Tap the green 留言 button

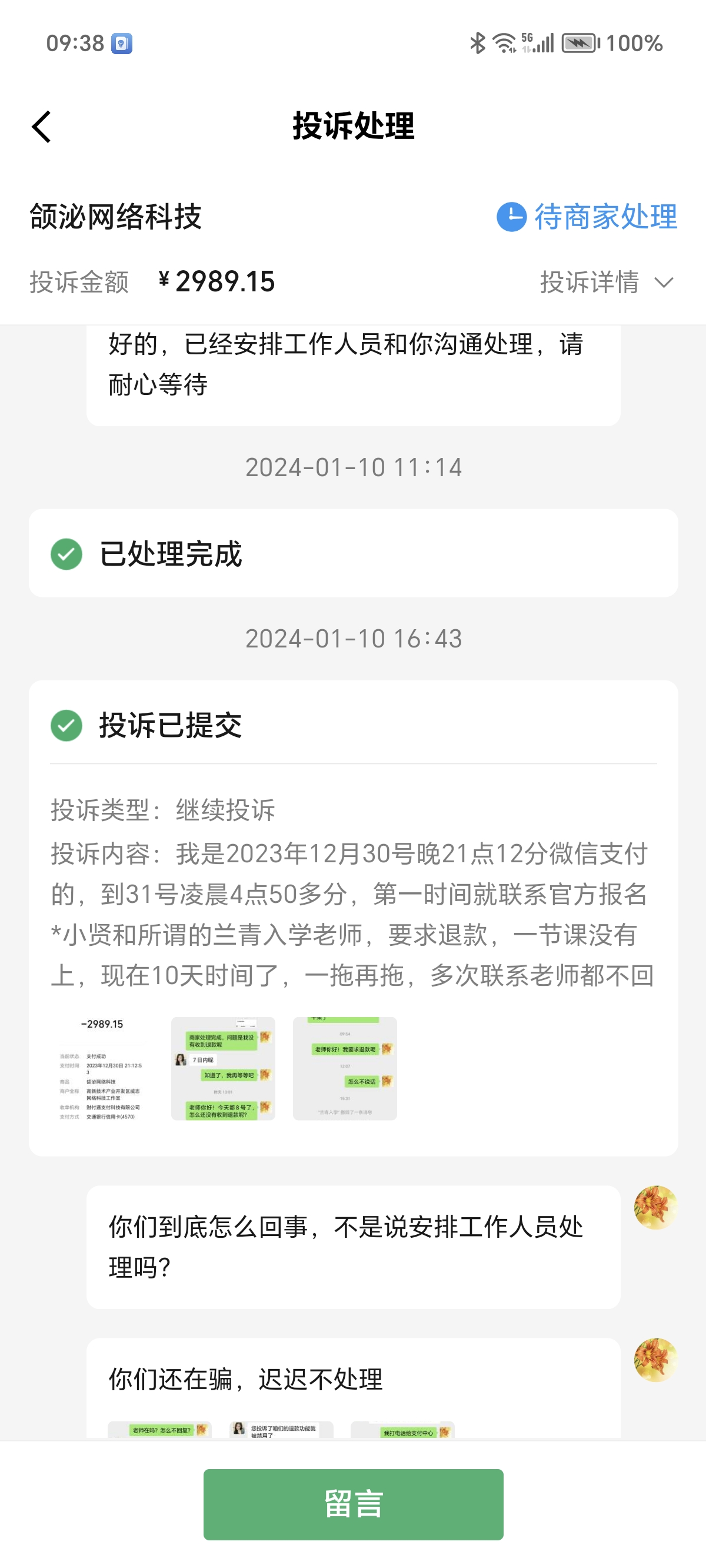coord(353,1504)
